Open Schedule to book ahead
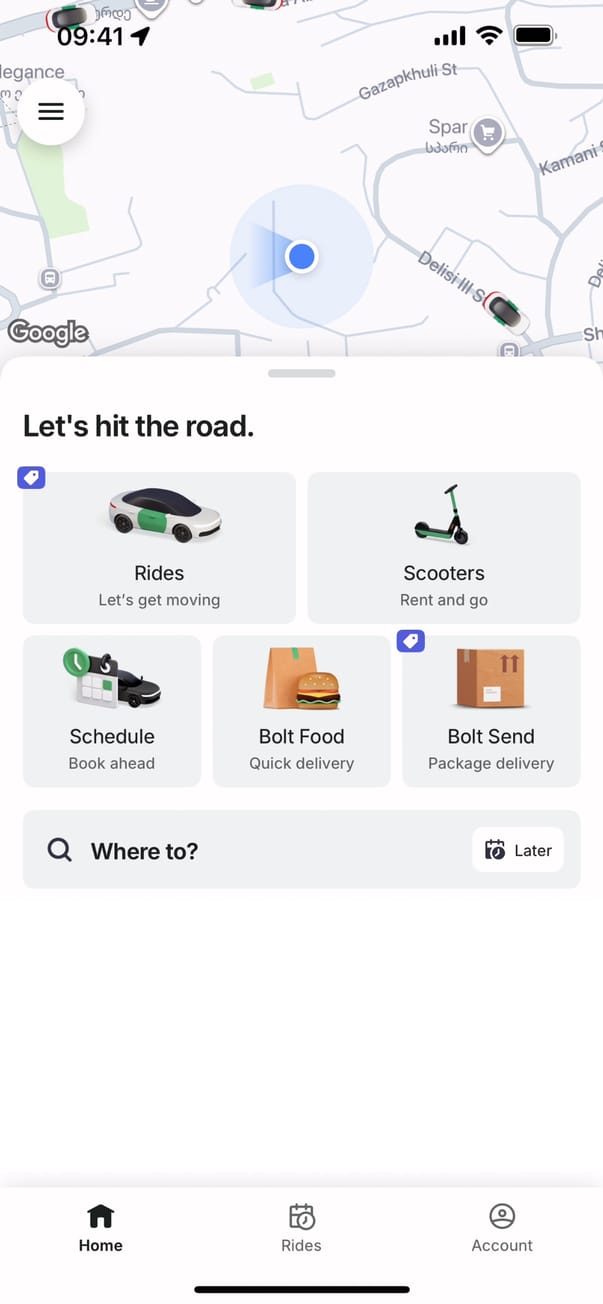This screenshot has height=1304, width=603. (112, 711)
